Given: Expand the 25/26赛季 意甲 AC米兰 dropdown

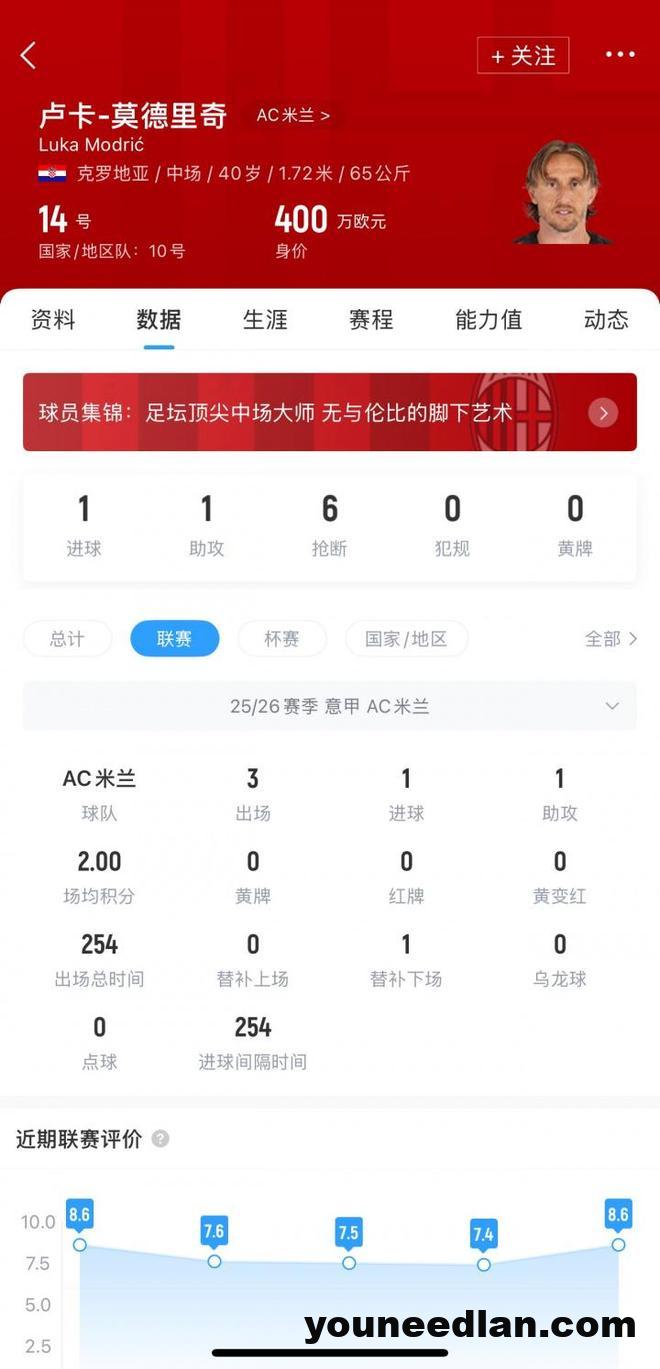Looking at the screenshot, I should point(330,706).
